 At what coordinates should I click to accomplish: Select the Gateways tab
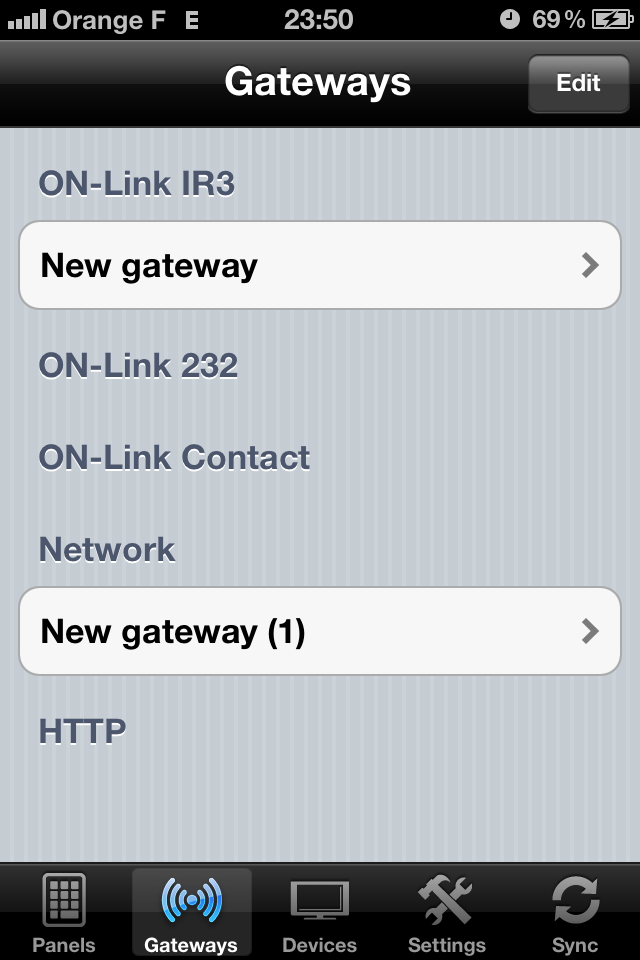(x=191, y=912)
